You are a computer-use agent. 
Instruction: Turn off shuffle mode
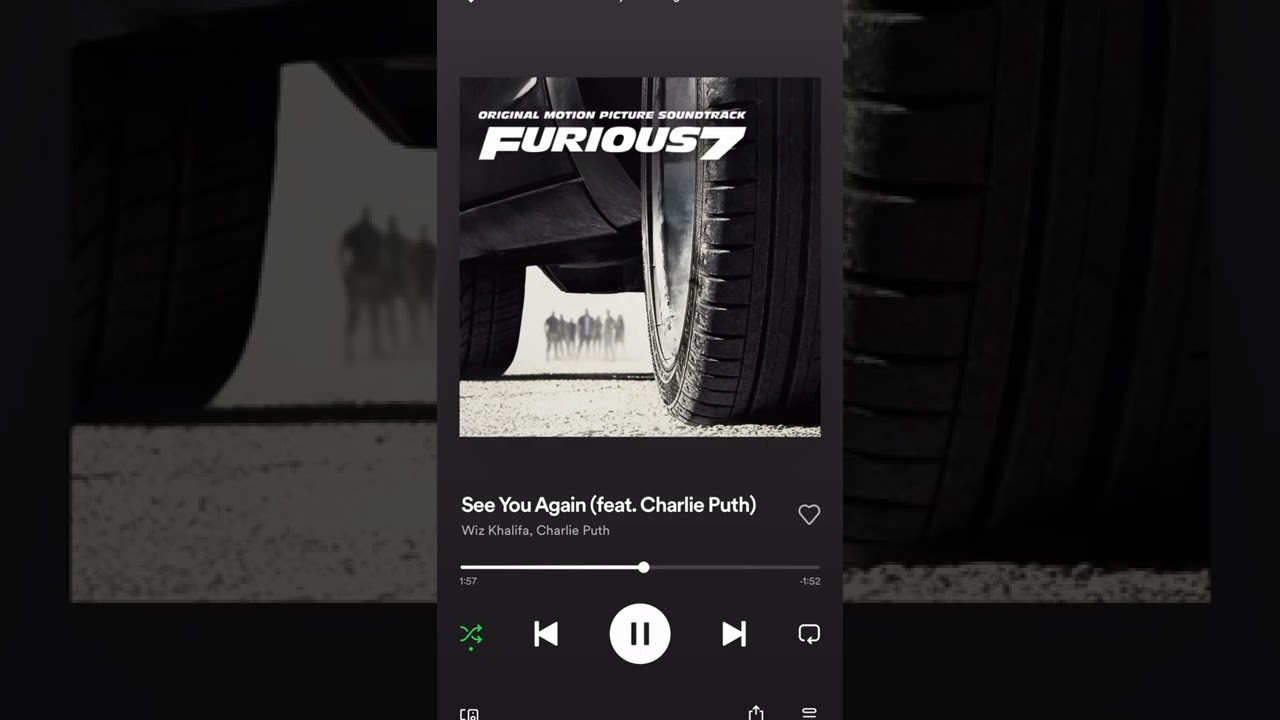pyautogui.click(x=471, y=634)
